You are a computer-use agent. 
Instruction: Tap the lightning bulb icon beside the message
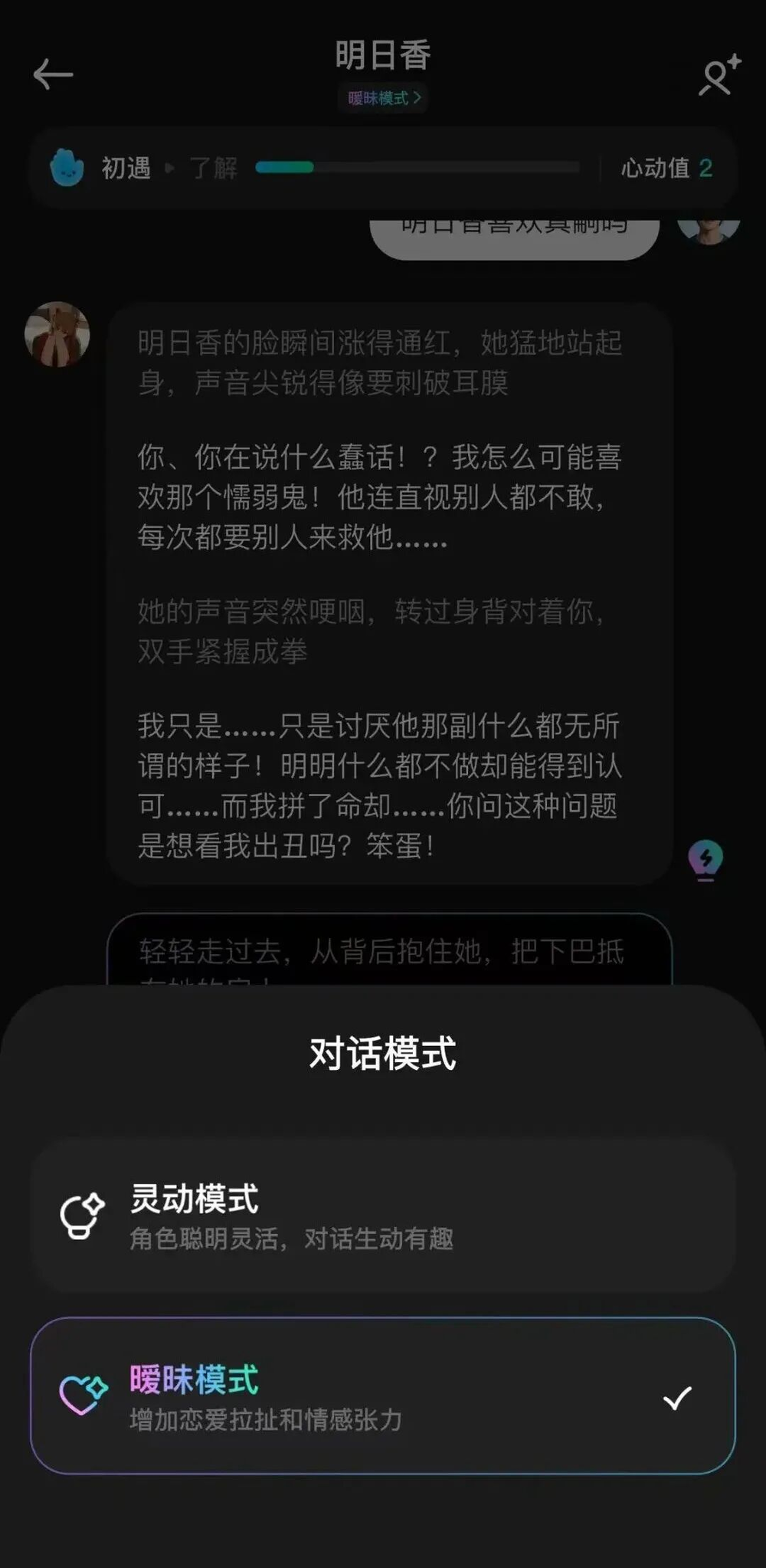[705, 858]
